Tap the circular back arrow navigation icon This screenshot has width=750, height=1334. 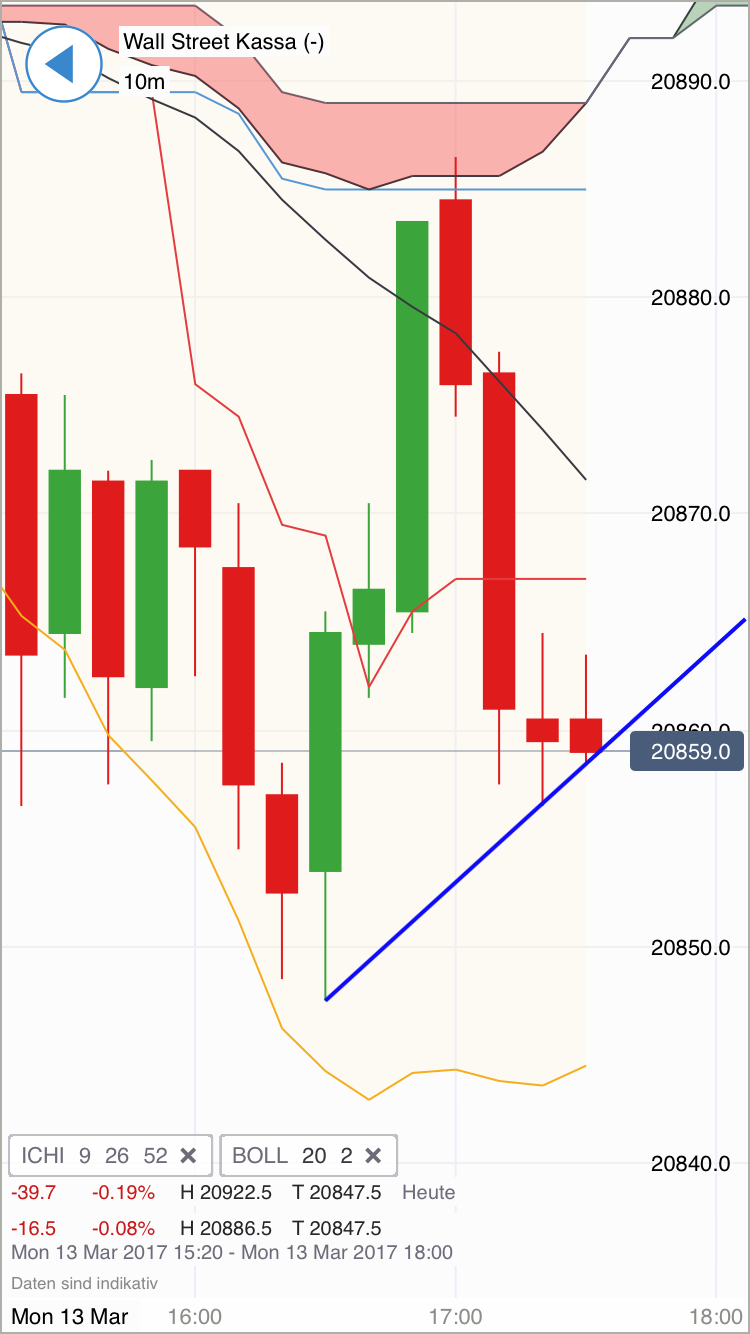63,64
